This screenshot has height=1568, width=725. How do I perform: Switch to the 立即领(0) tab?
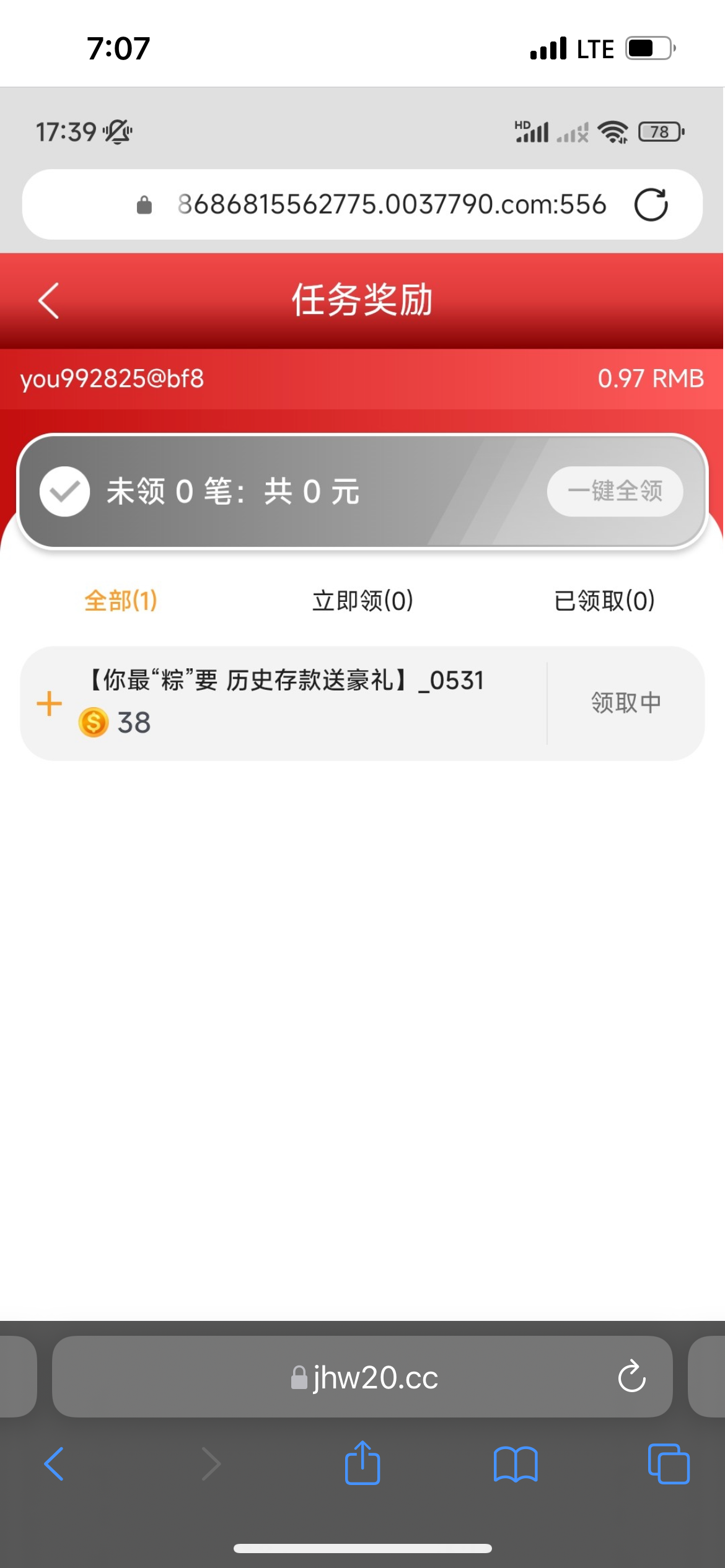(x=362, y=599)
